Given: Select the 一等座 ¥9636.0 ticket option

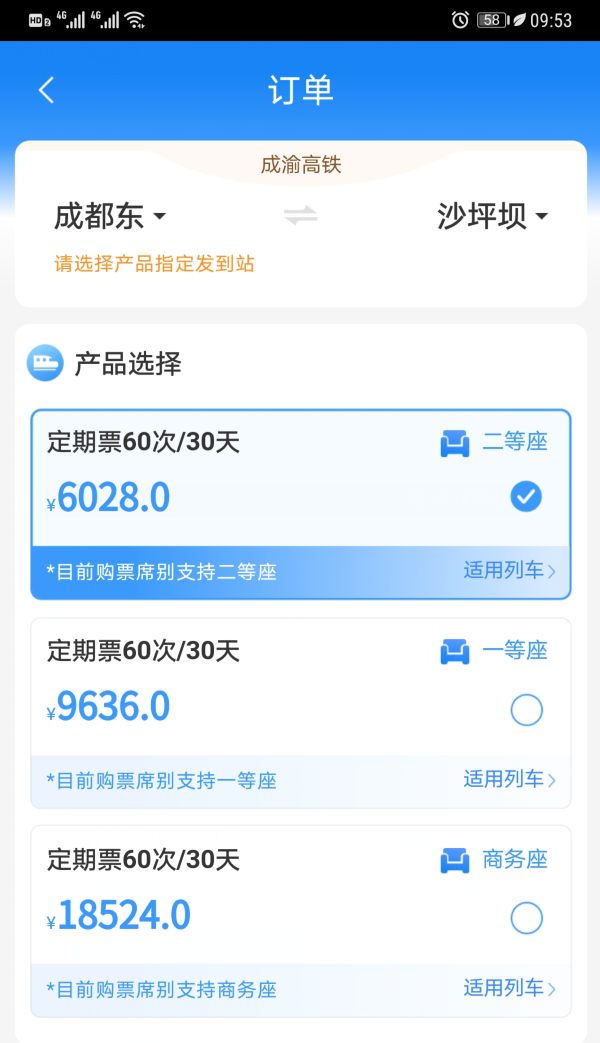Looking at the screenshot, I should (x=526, y=710).
